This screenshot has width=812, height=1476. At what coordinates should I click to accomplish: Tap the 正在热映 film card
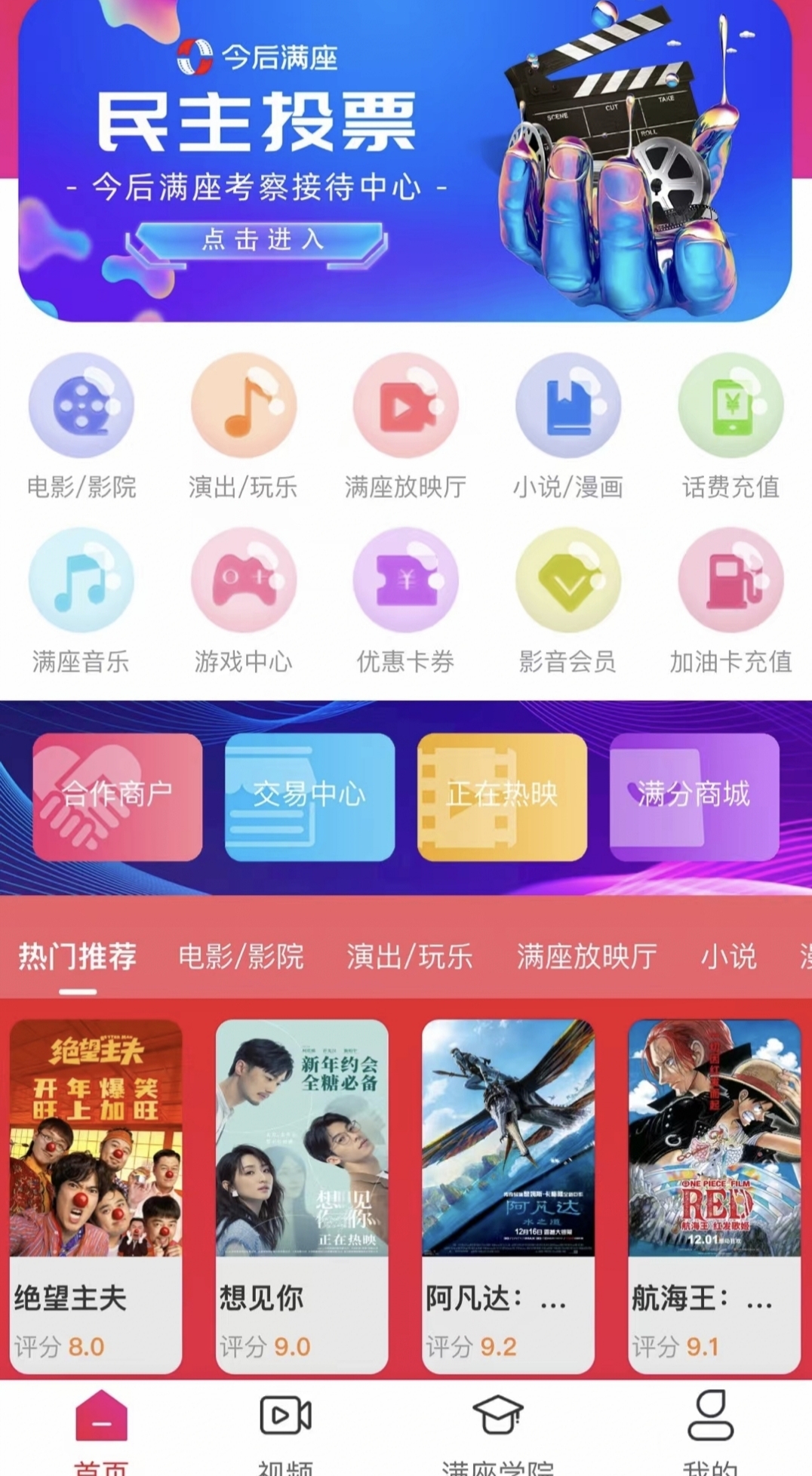[502, 798]
